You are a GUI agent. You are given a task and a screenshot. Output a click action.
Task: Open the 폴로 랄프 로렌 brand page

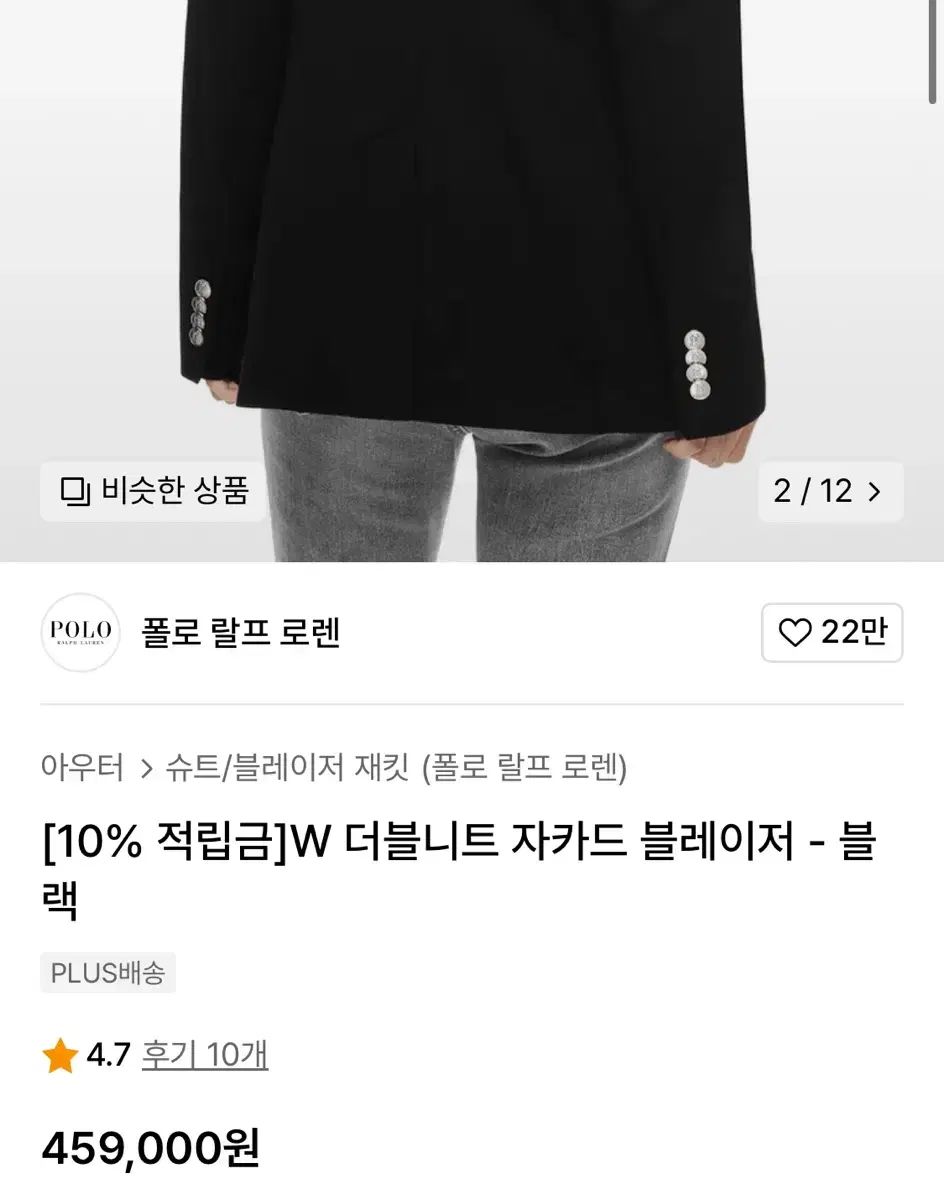coord(240,633)
